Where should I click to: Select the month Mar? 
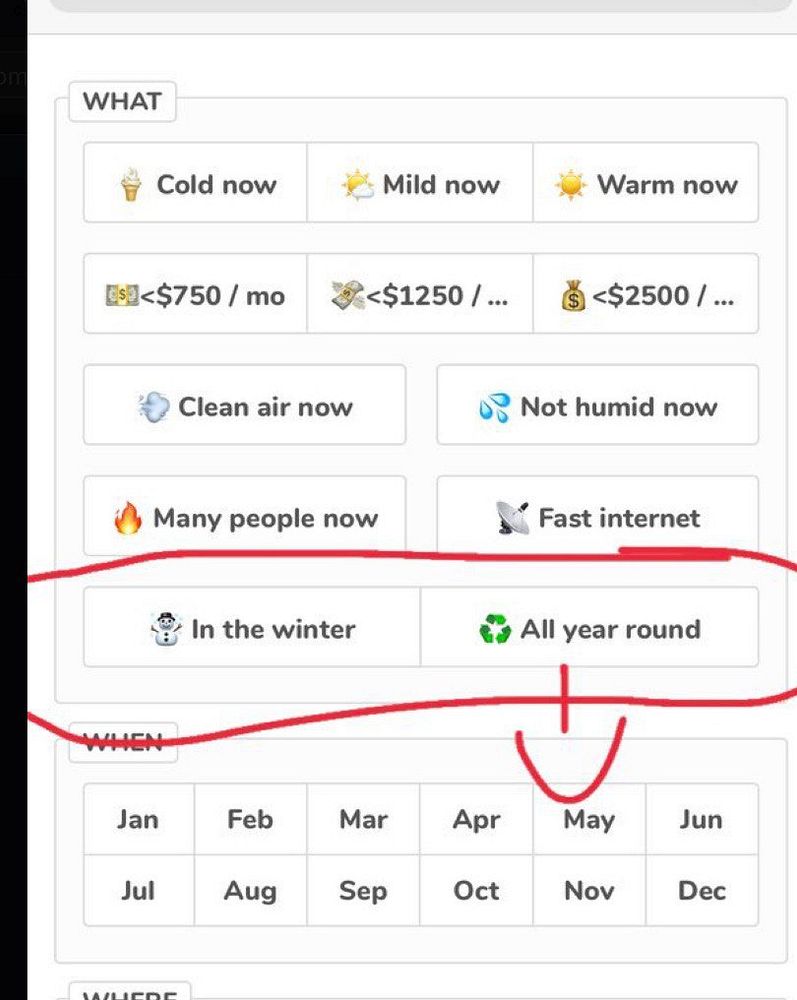point(363,819)
